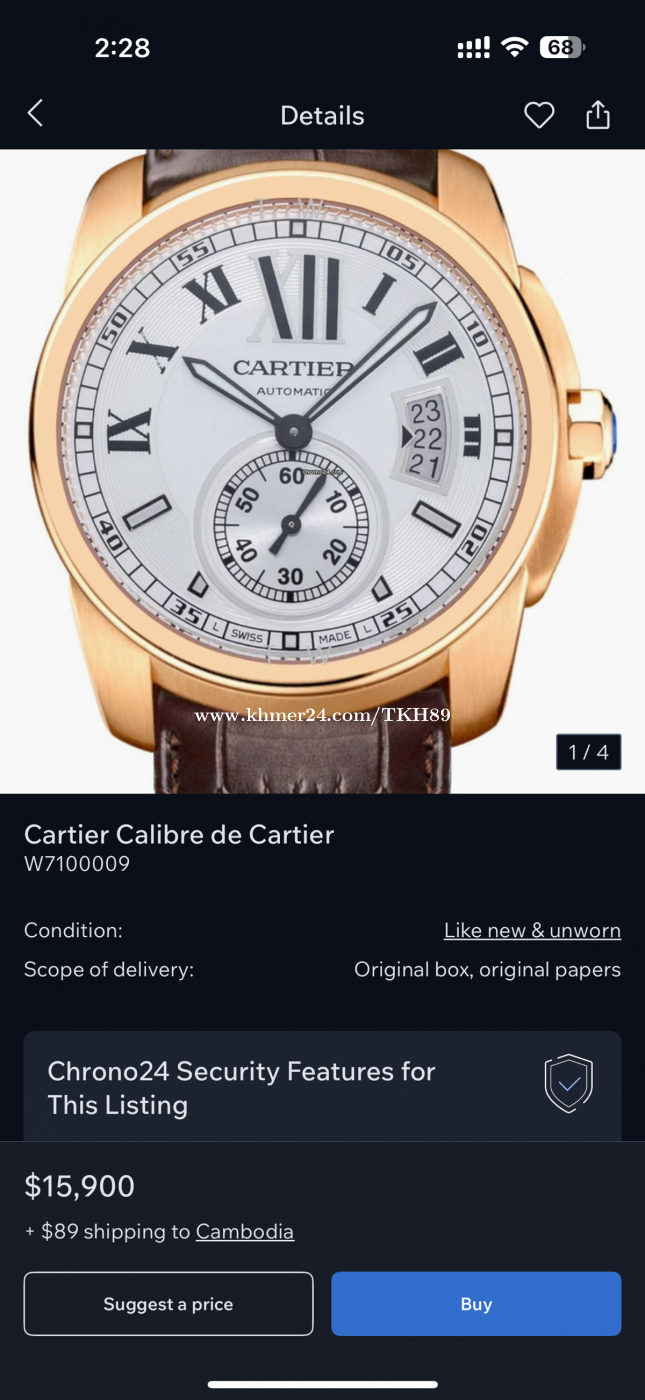Change shipping country via the Cambodia link
This screenshot has height=1400, width=645.
[x=245, y=1232]
